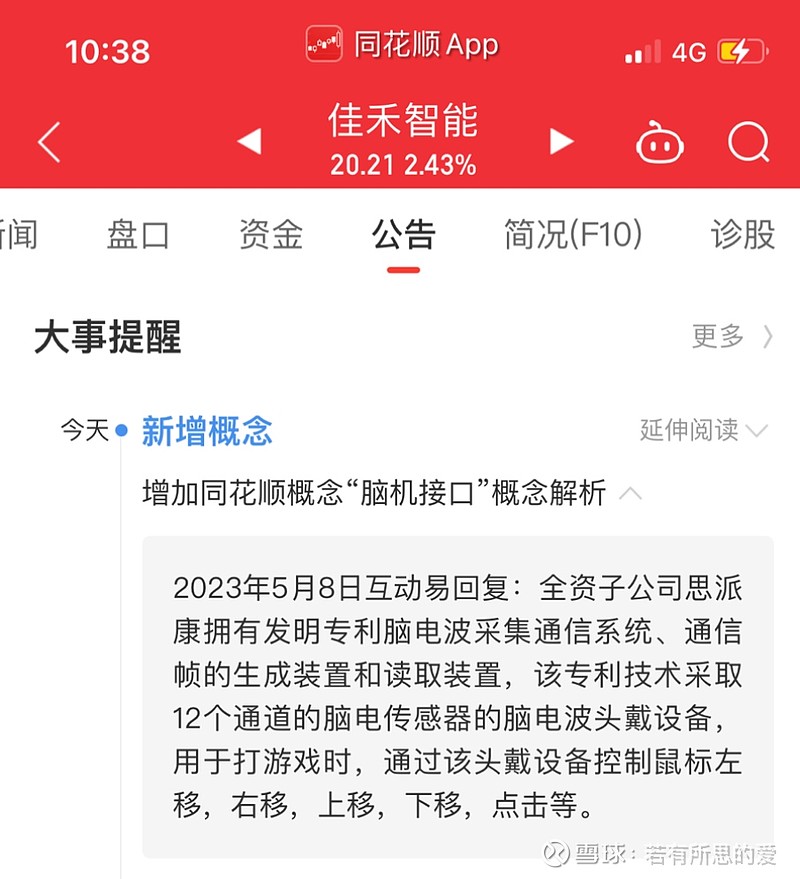
Task: Open the AI robot assistant
Action: click(x=659, y=143)
